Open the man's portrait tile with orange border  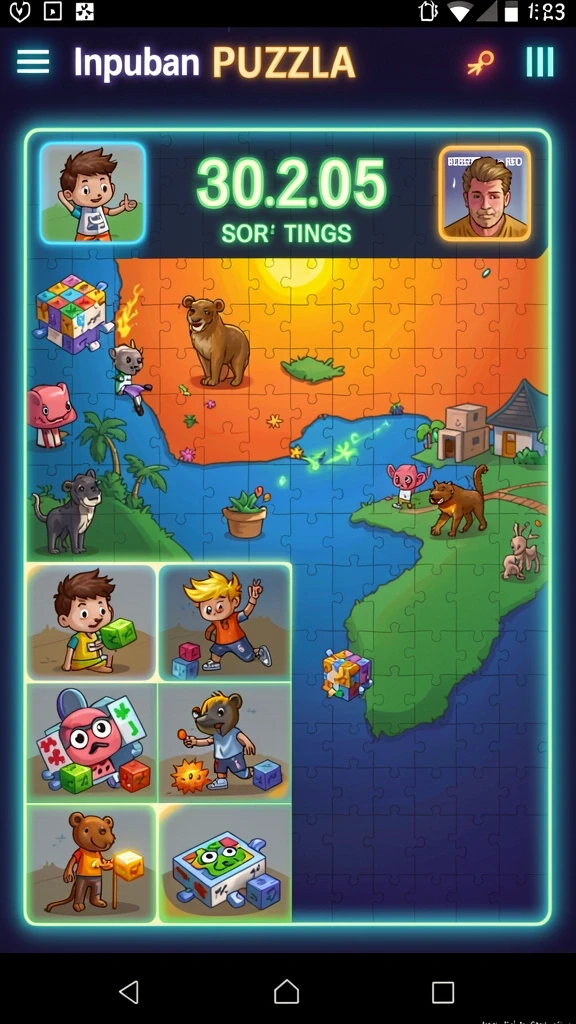[485, 193]
